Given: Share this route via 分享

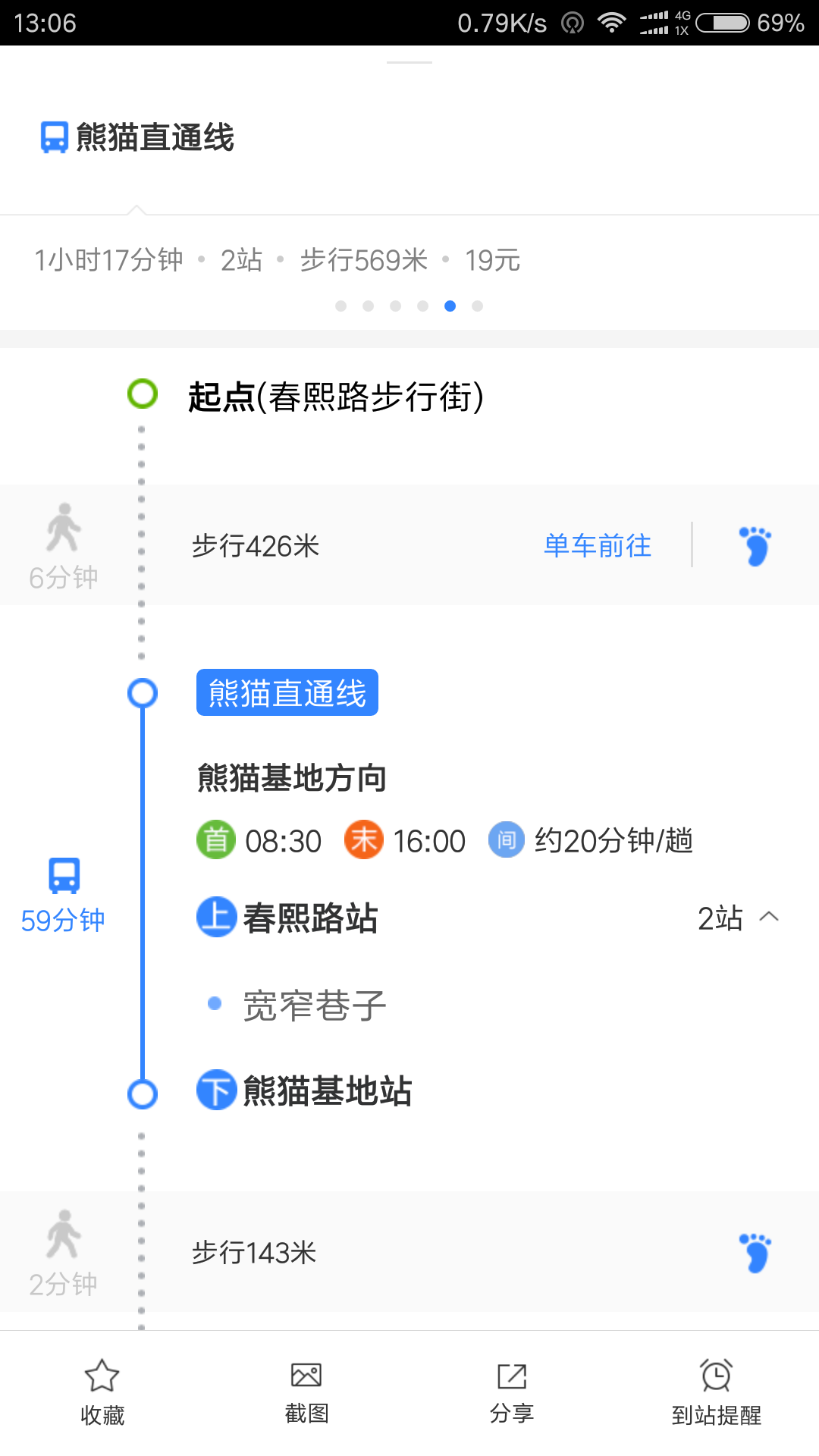Looking at the screenshot, I should coord(512,1392).
